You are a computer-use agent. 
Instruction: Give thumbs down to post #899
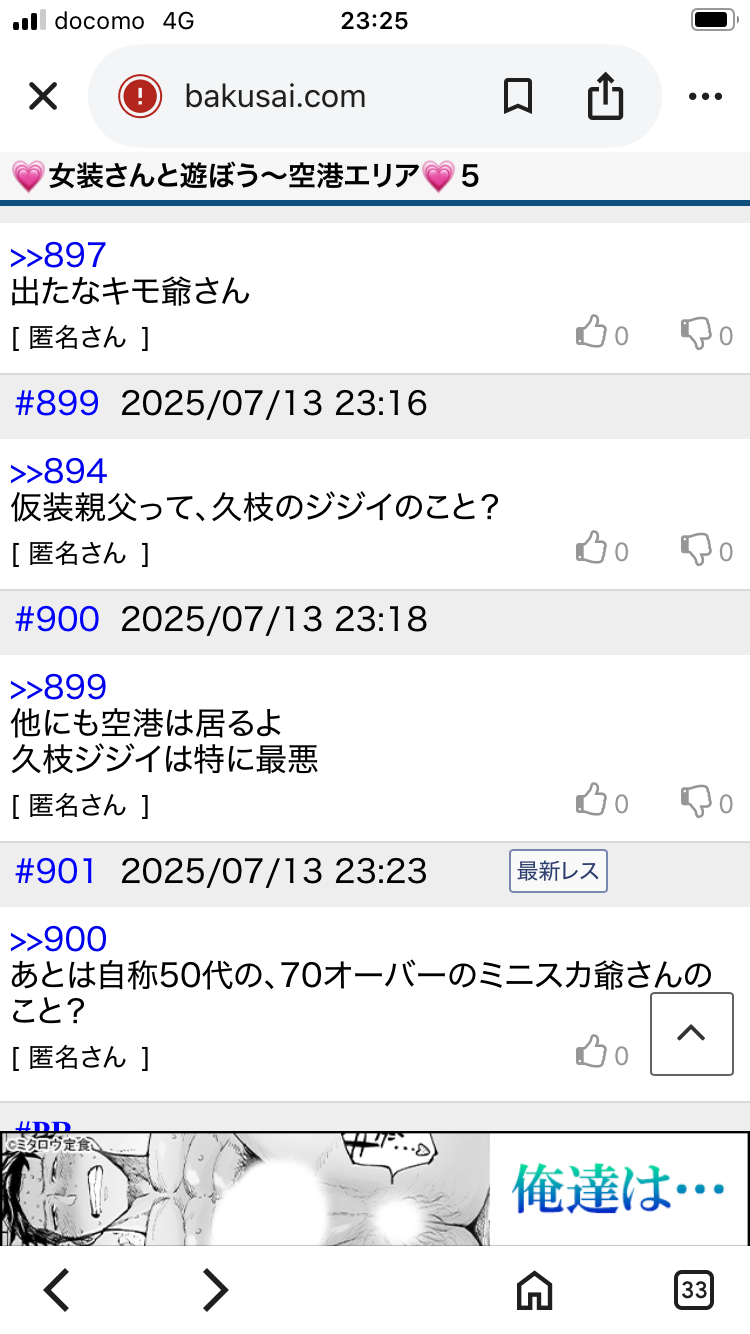707,550
